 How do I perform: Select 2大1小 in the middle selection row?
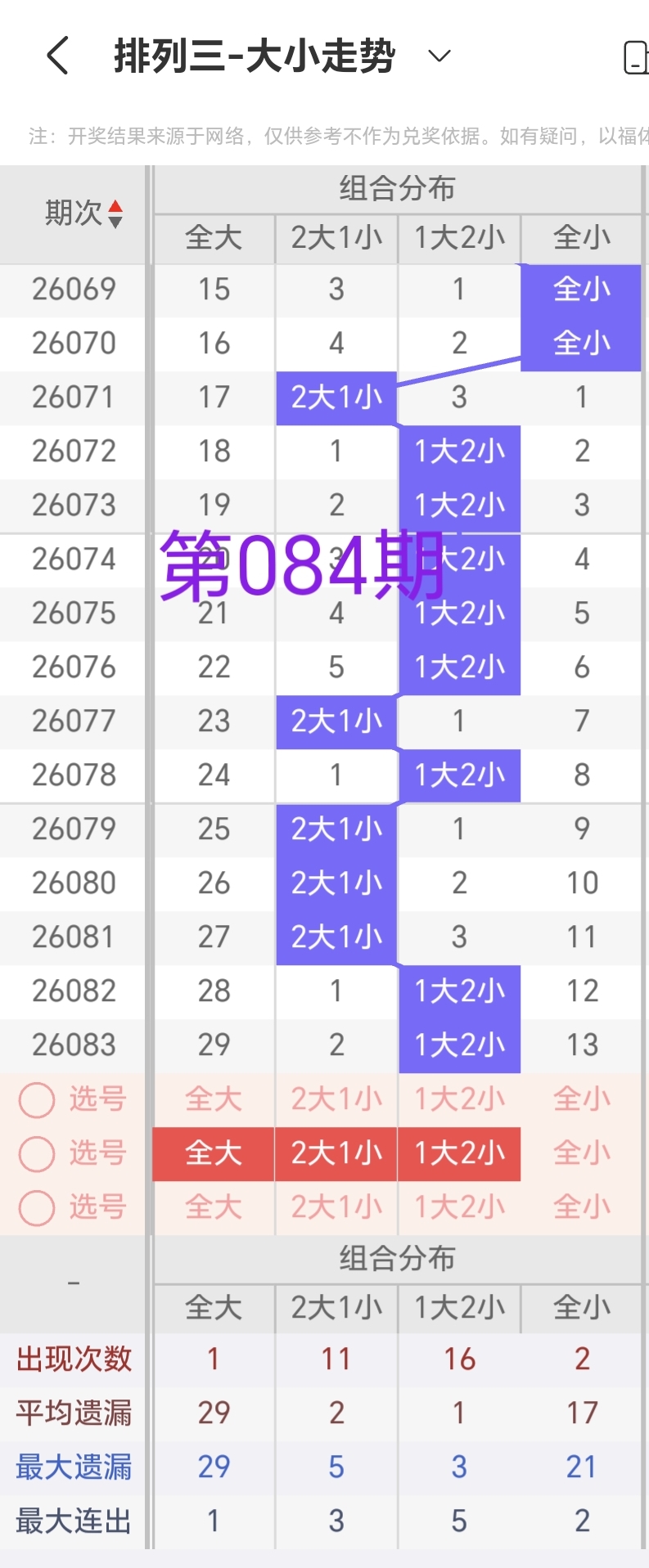pos(336,1153)
